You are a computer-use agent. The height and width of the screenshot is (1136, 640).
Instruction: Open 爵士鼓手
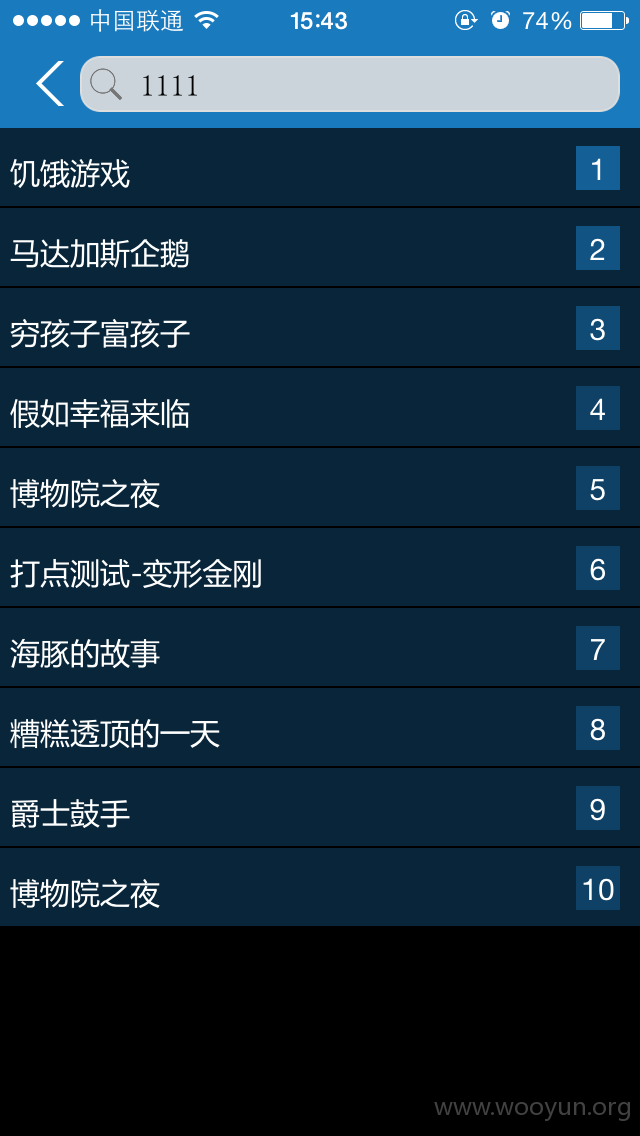[x=320, y=808]
